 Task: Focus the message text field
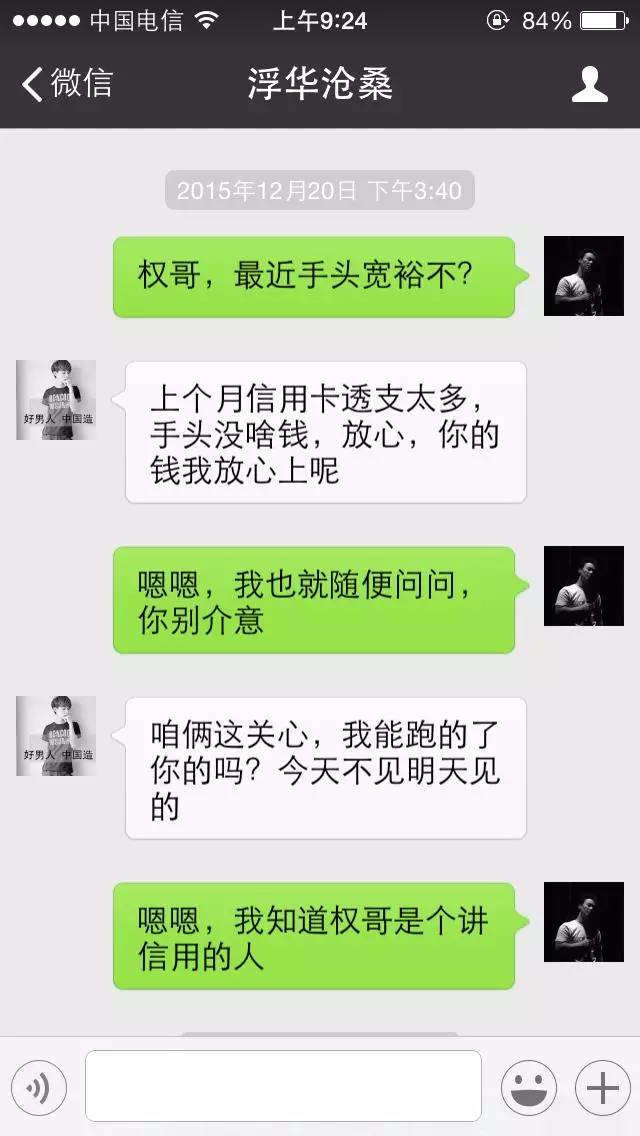[x=283, y=1086]
